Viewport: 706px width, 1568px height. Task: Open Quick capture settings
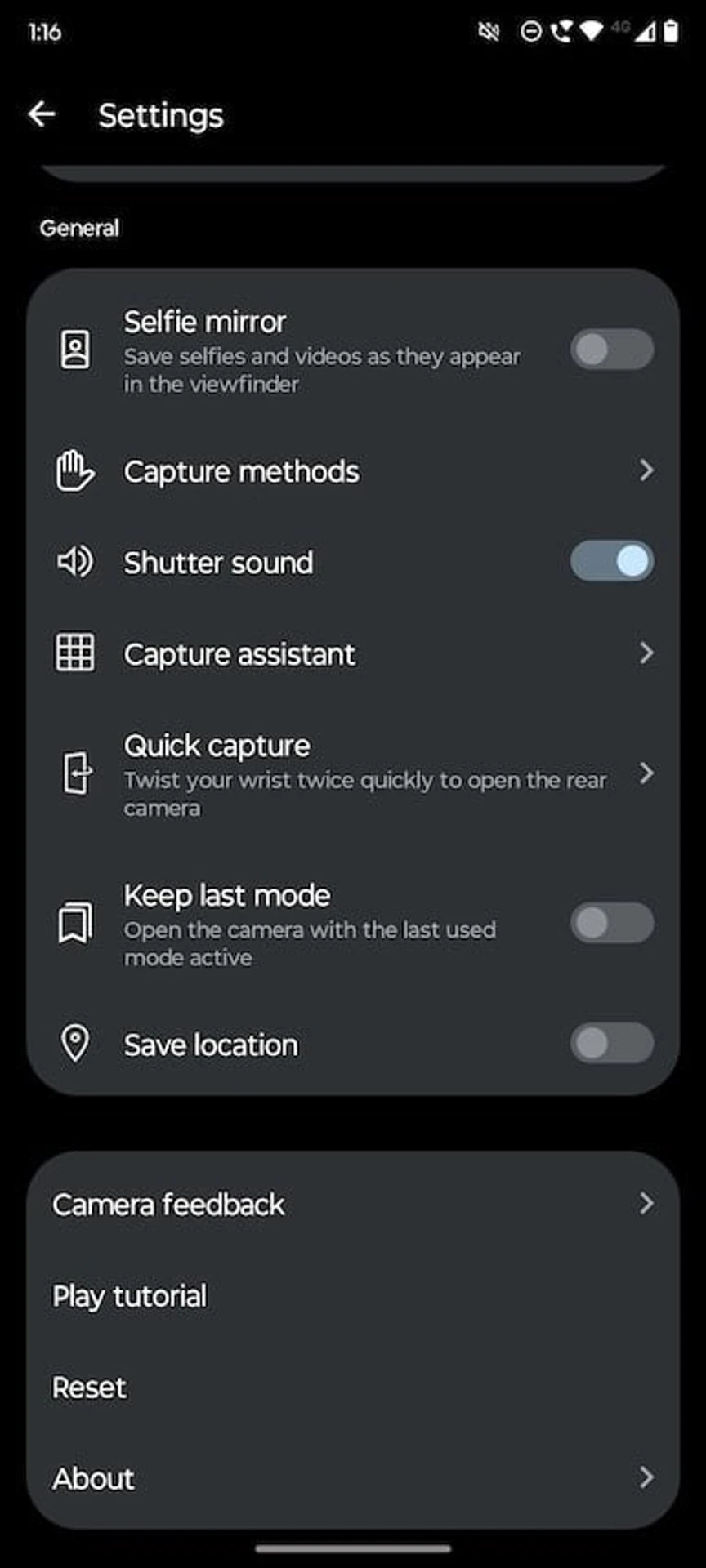click(x=353, y=773)
